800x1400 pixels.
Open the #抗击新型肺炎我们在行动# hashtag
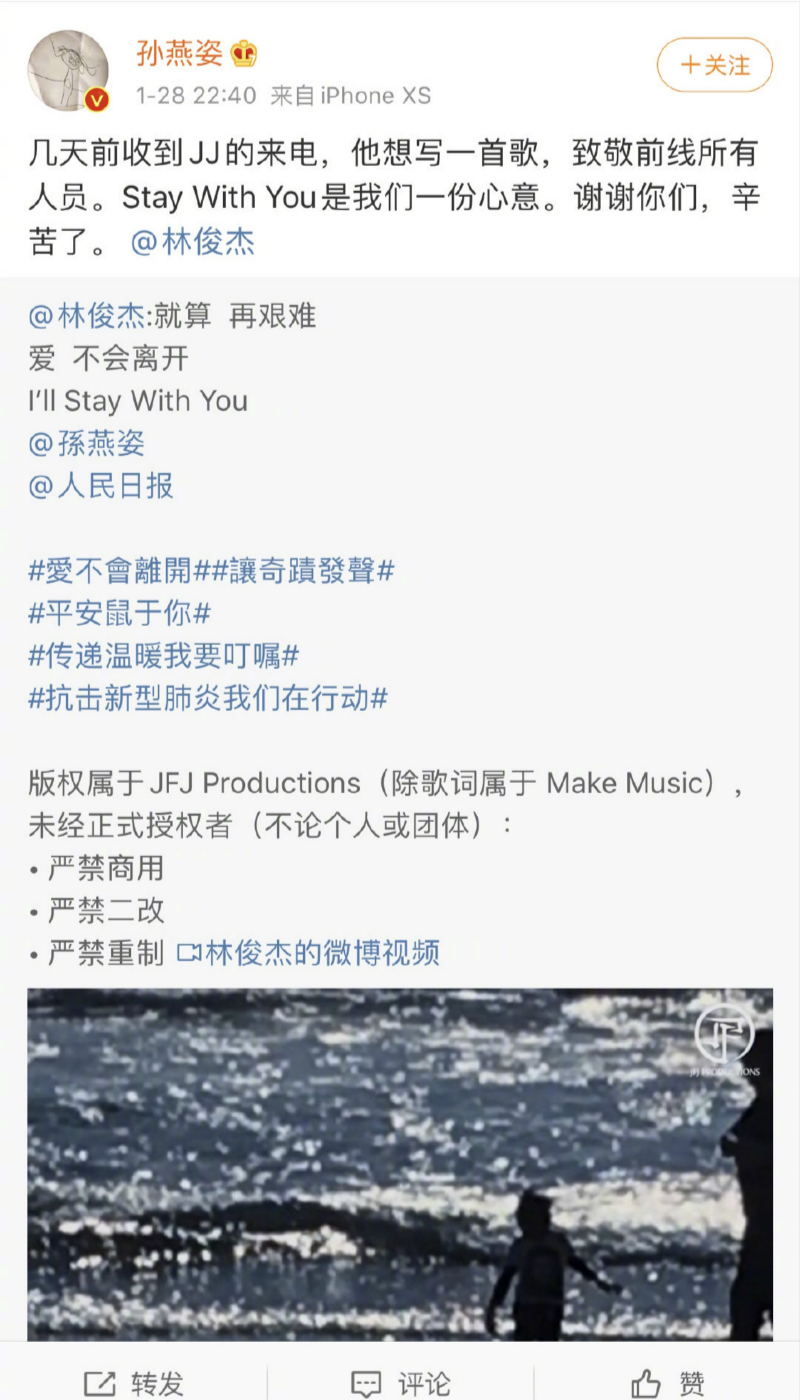tap(207, 698)
